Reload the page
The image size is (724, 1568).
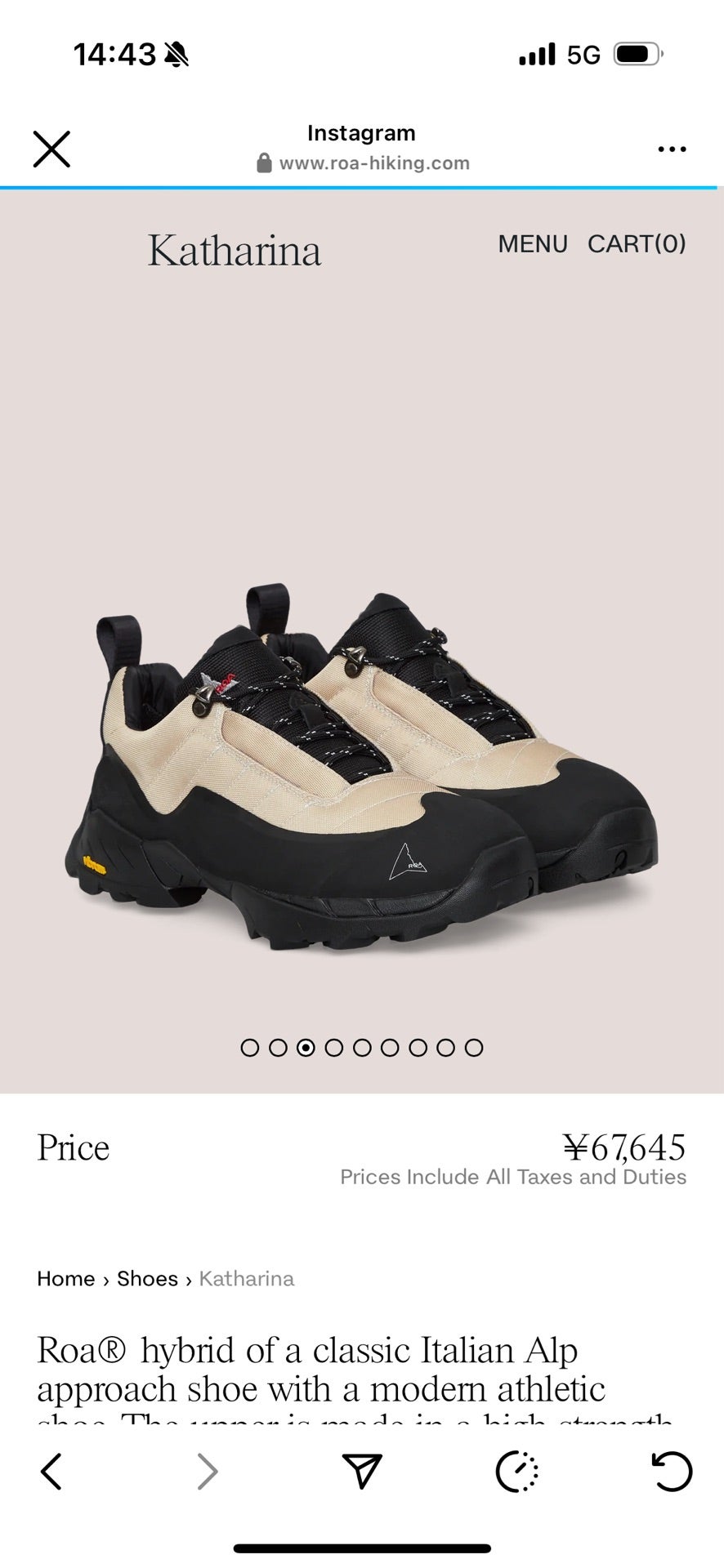tap(672, 1472)
